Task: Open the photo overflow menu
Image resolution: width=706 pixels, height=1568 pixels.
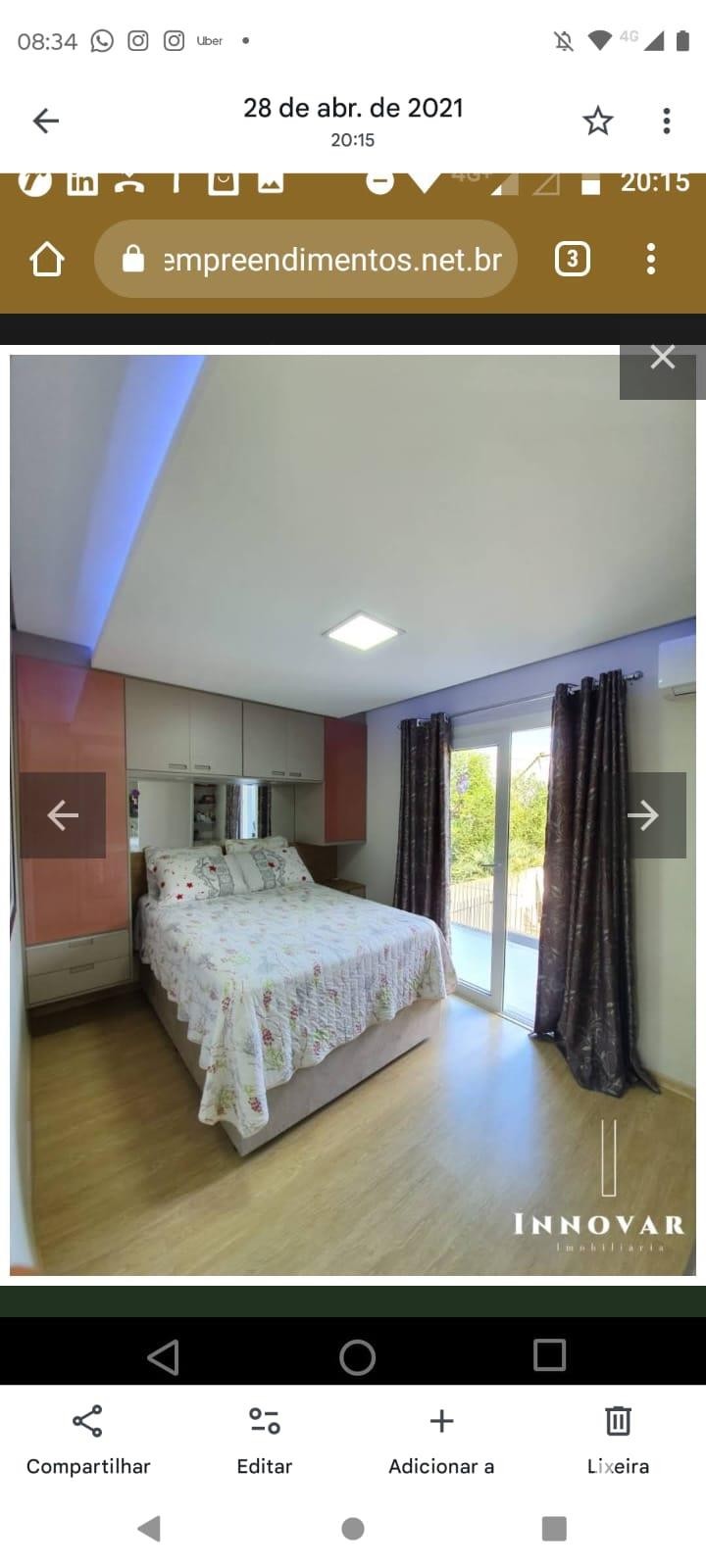Action: 667,122
